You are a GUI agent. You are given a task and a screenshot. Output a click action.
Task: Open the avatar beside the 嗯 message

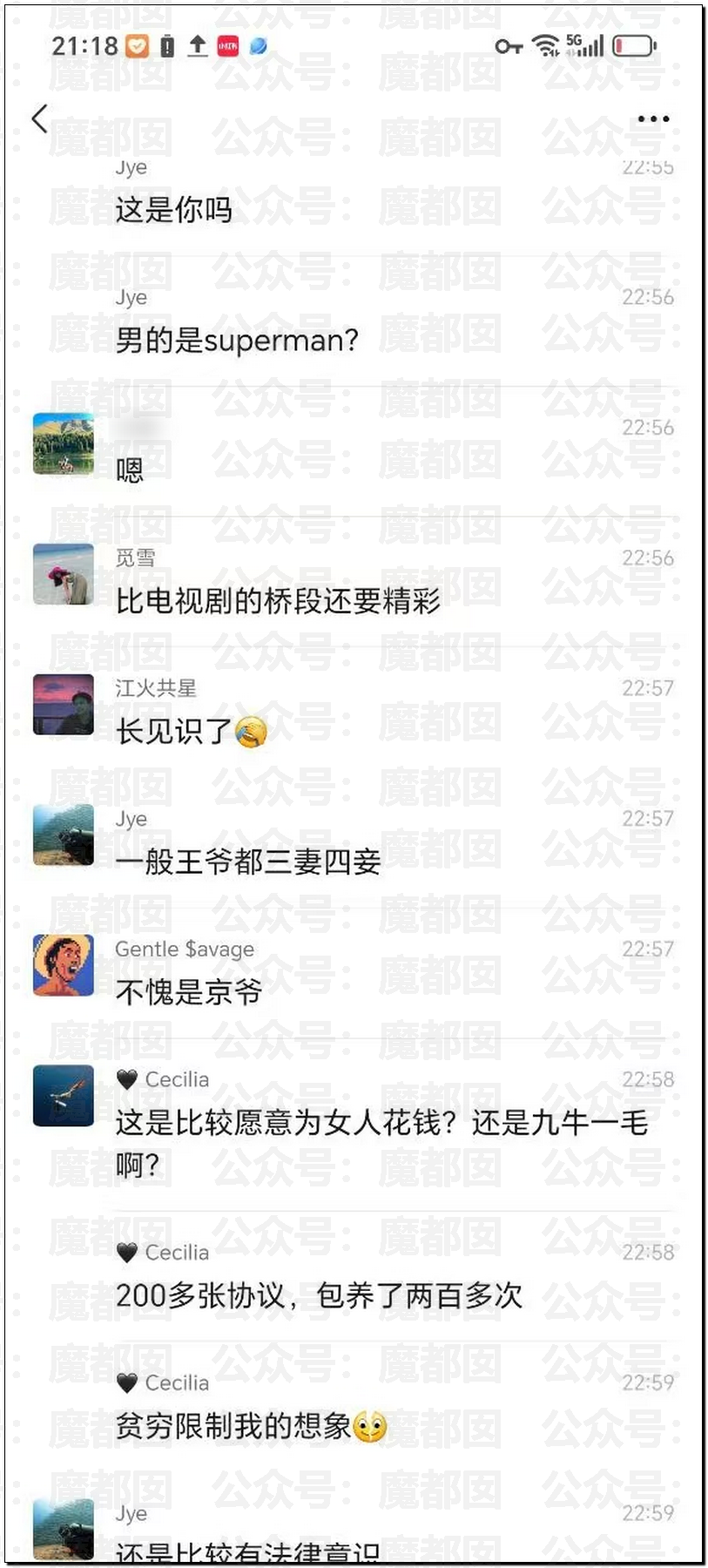63,443
